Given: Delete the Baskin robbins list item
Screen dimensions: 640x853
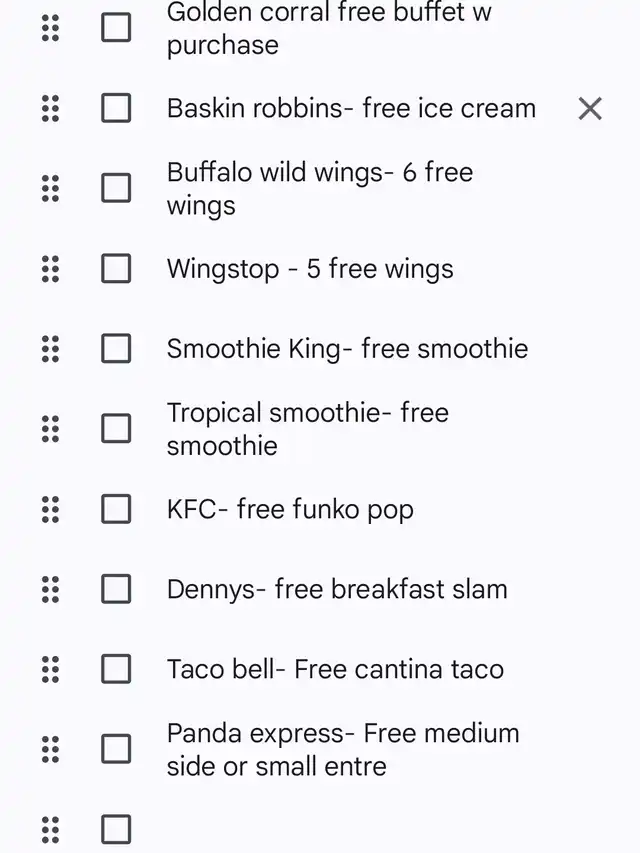Looking at the screenshot, I should (x=590, y=108).
